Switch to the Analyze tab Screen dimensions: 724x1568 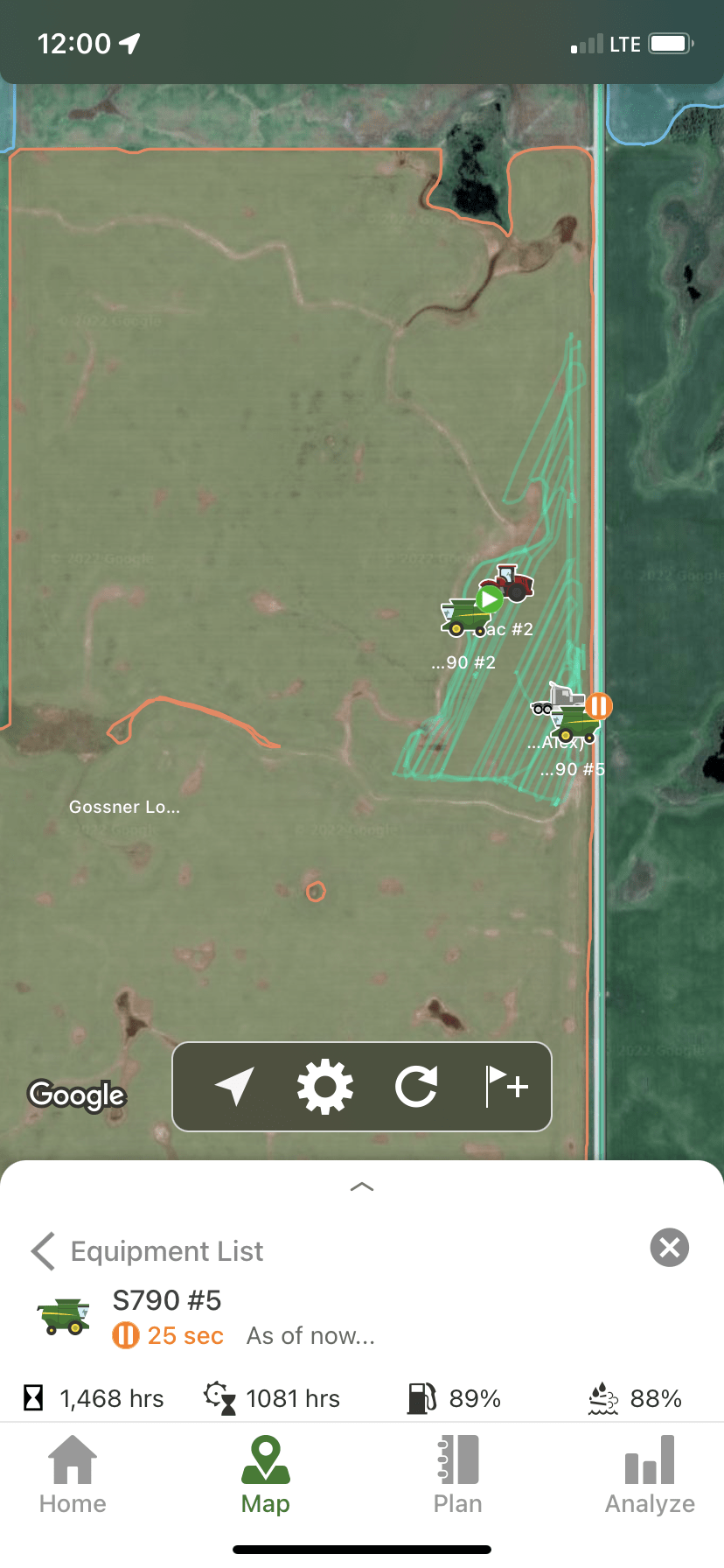(651, 1475)
